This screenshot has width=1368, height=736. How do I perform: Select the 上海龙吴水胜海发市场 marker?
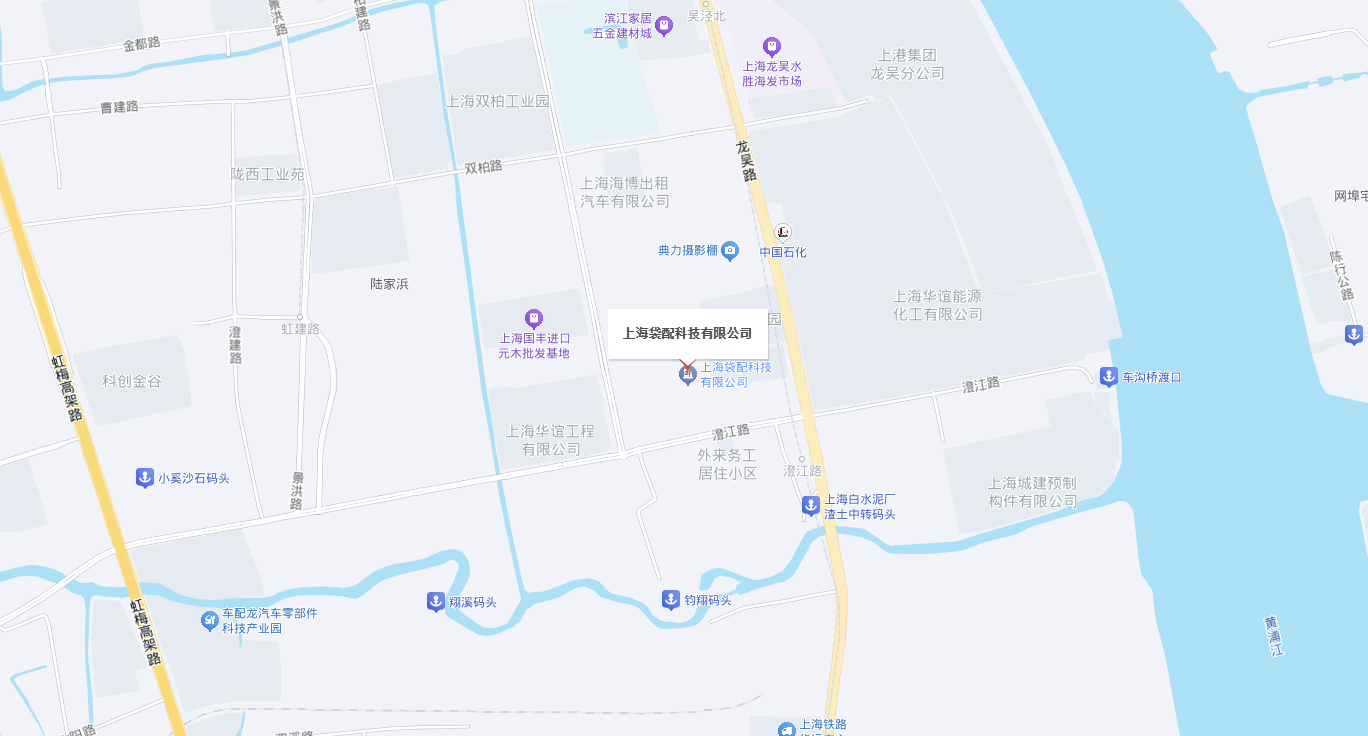click(771, 46)
